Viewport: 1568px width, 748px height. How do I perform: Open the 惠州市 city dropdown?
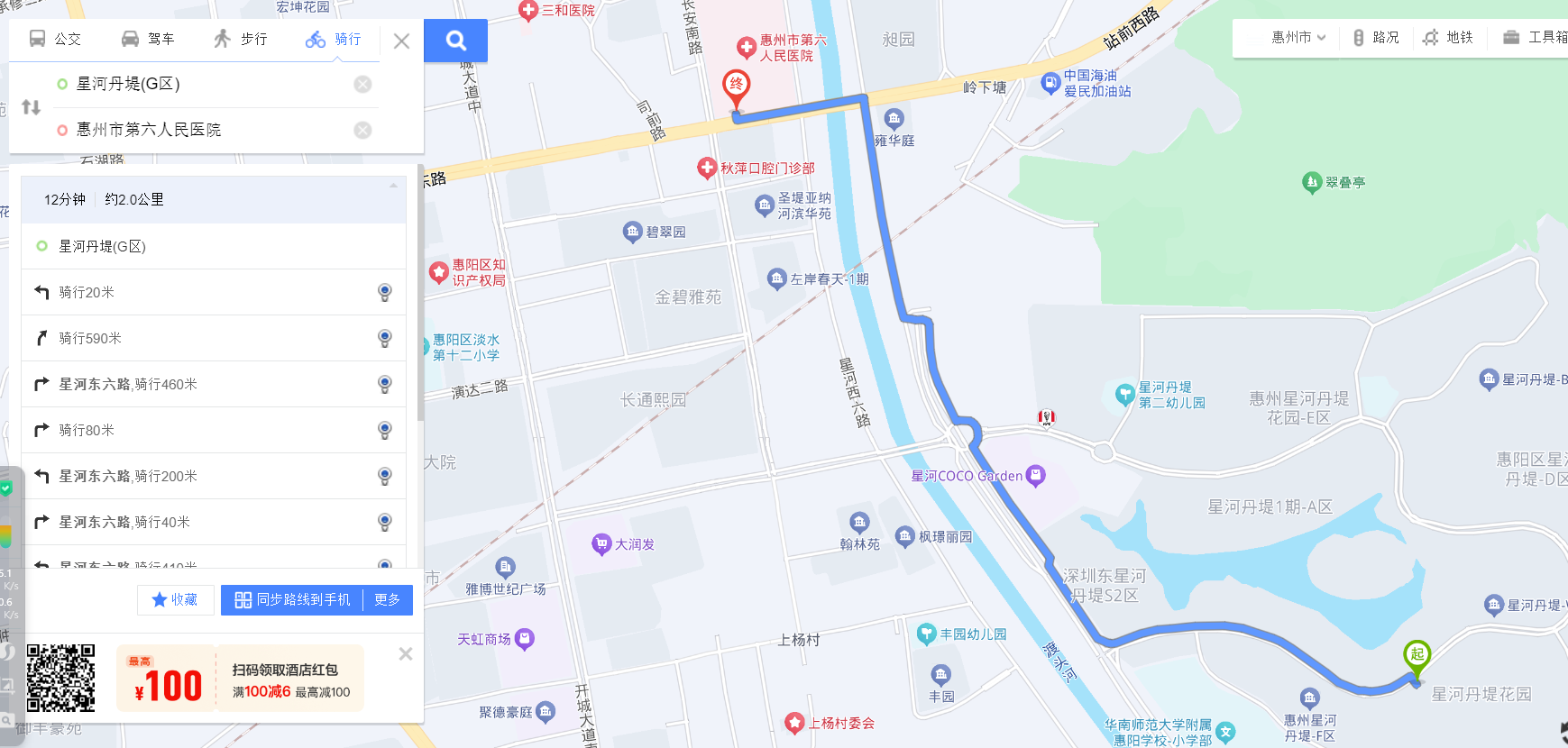click(x=1298, y=38)
